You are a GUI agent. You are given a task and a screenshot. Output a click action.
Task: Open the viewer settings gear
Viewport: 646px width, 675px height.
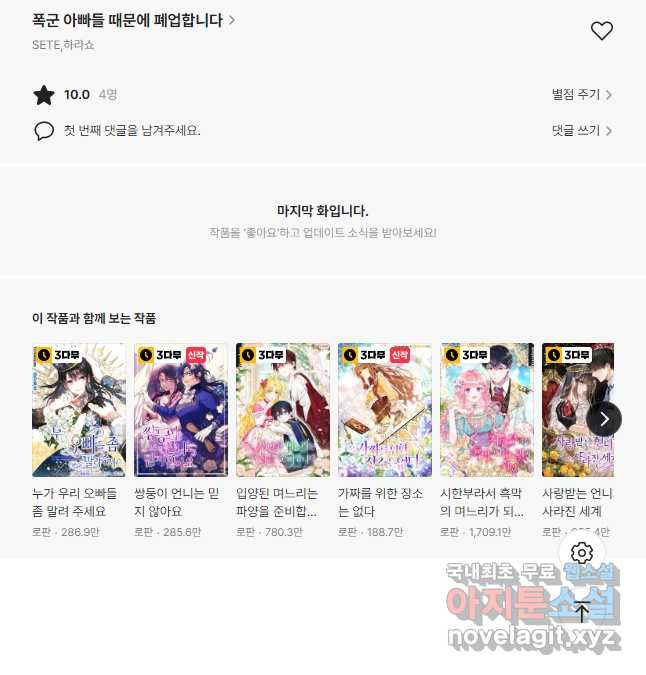[x=582, y=553]
